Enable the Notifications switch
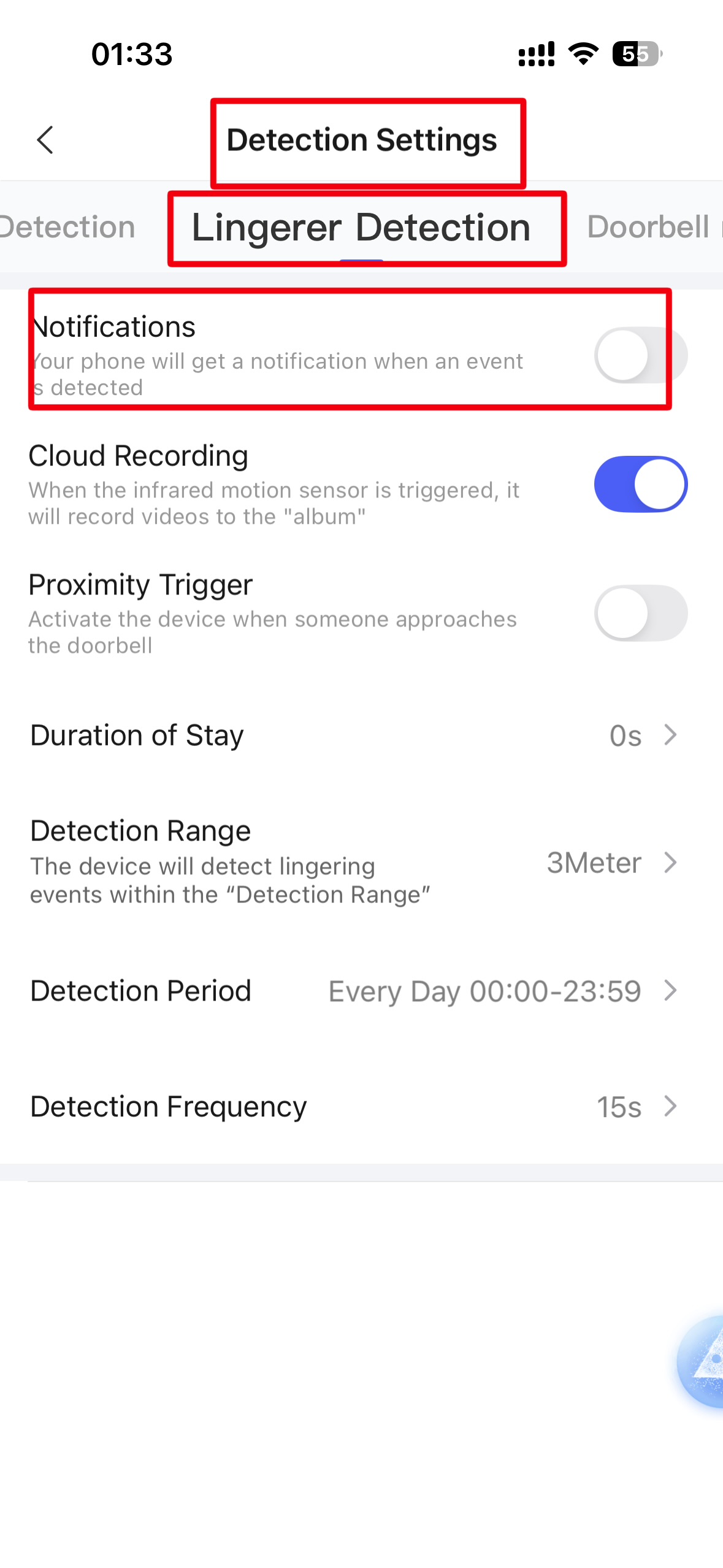 click(x=640, y=355)
